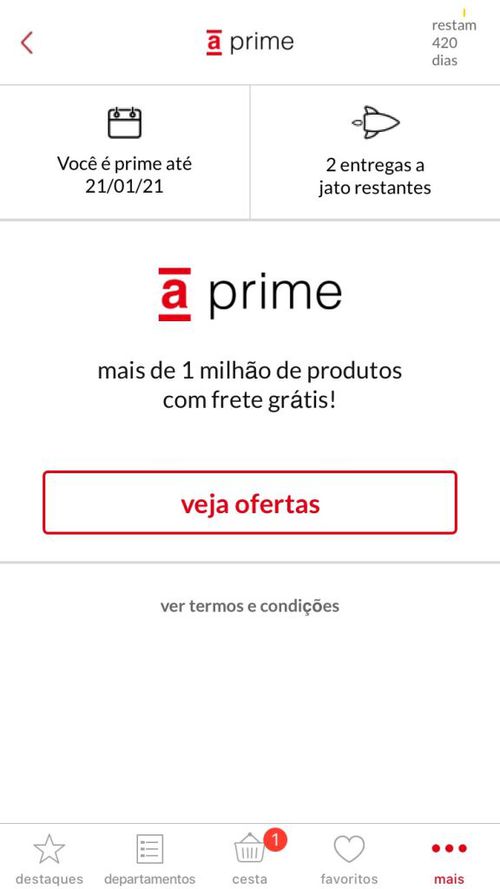Tap the veja ofertas button
The image size is (500, 889).
pyautogui.click(x=250, y=502)
